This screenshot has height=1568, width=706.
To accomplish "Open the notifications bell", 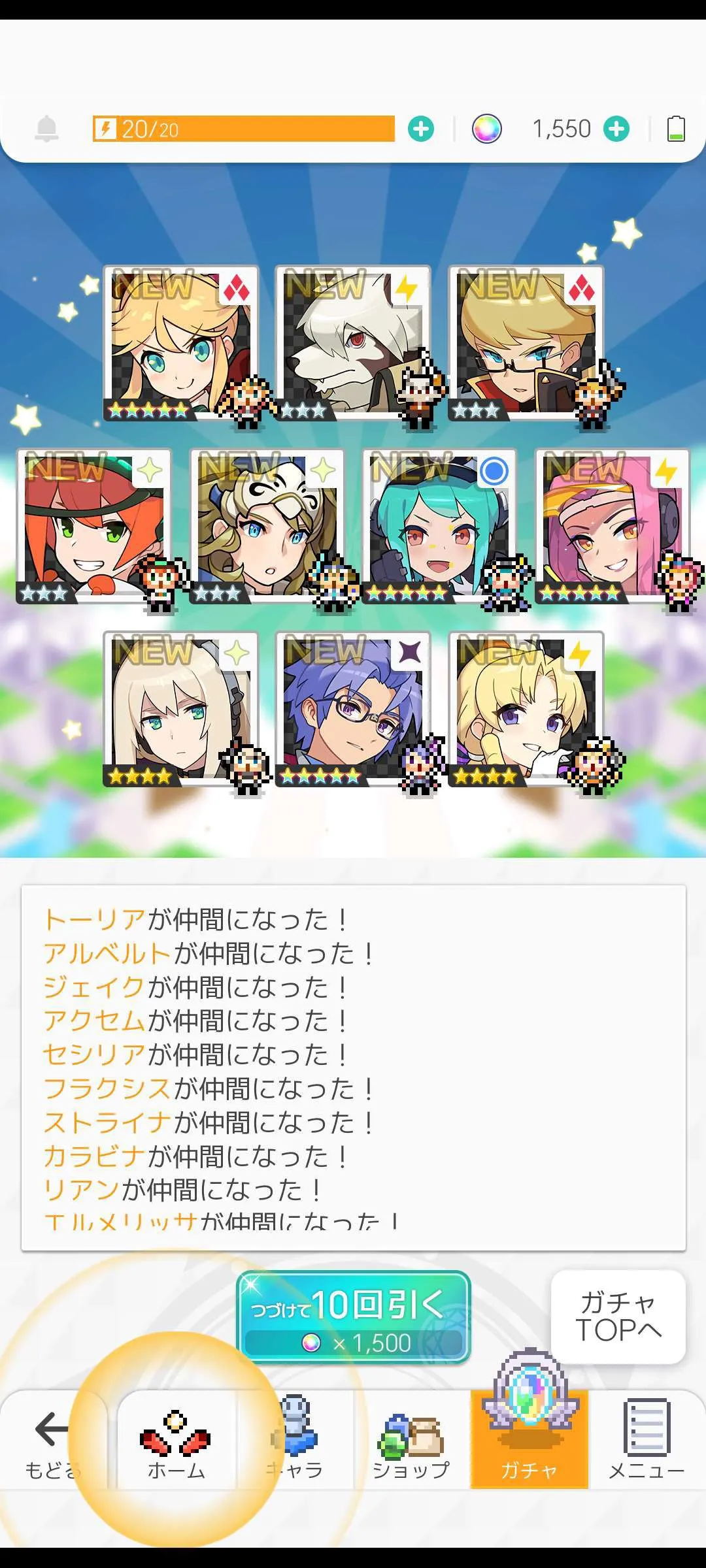I will 46,129.
